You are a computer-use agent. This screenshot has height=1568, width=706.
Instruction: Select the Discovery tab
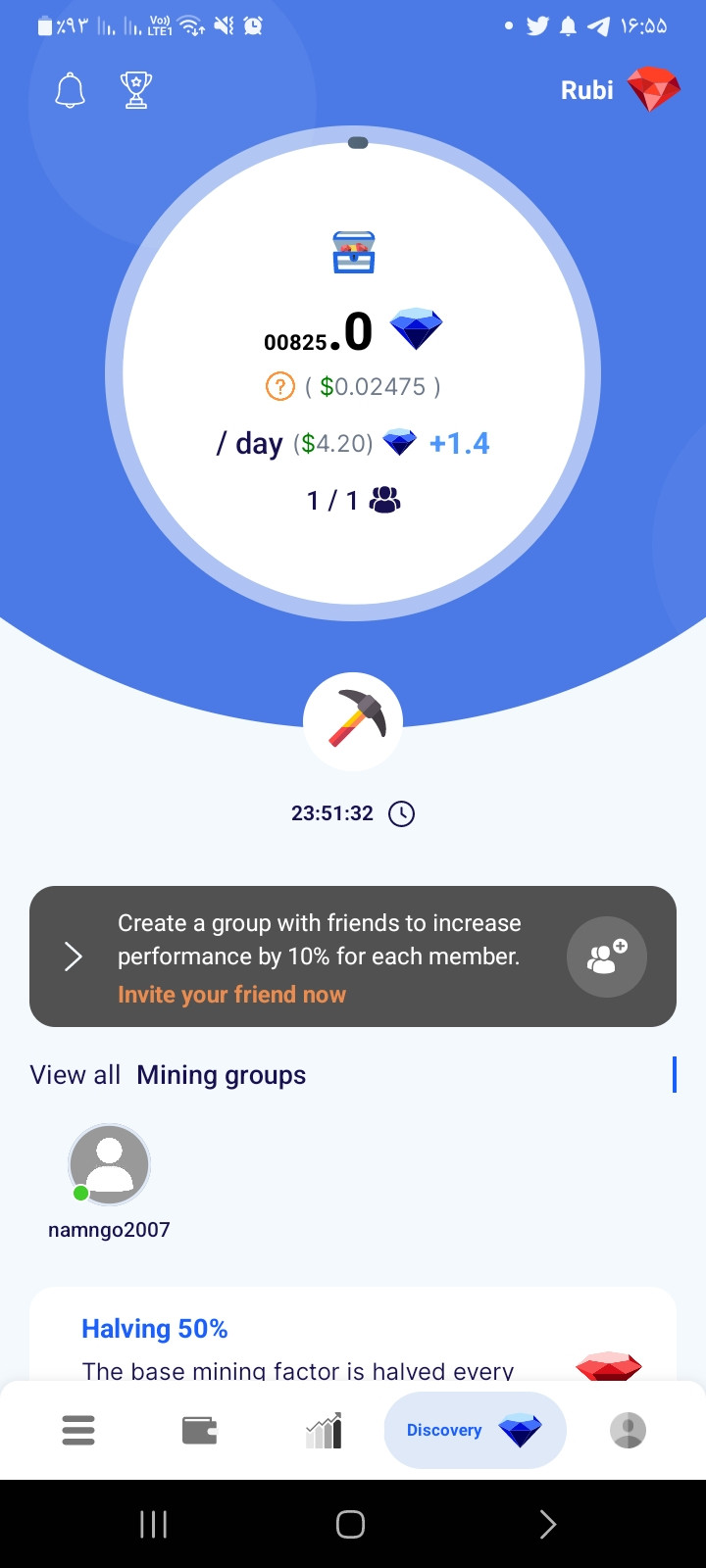(475, 1431)
